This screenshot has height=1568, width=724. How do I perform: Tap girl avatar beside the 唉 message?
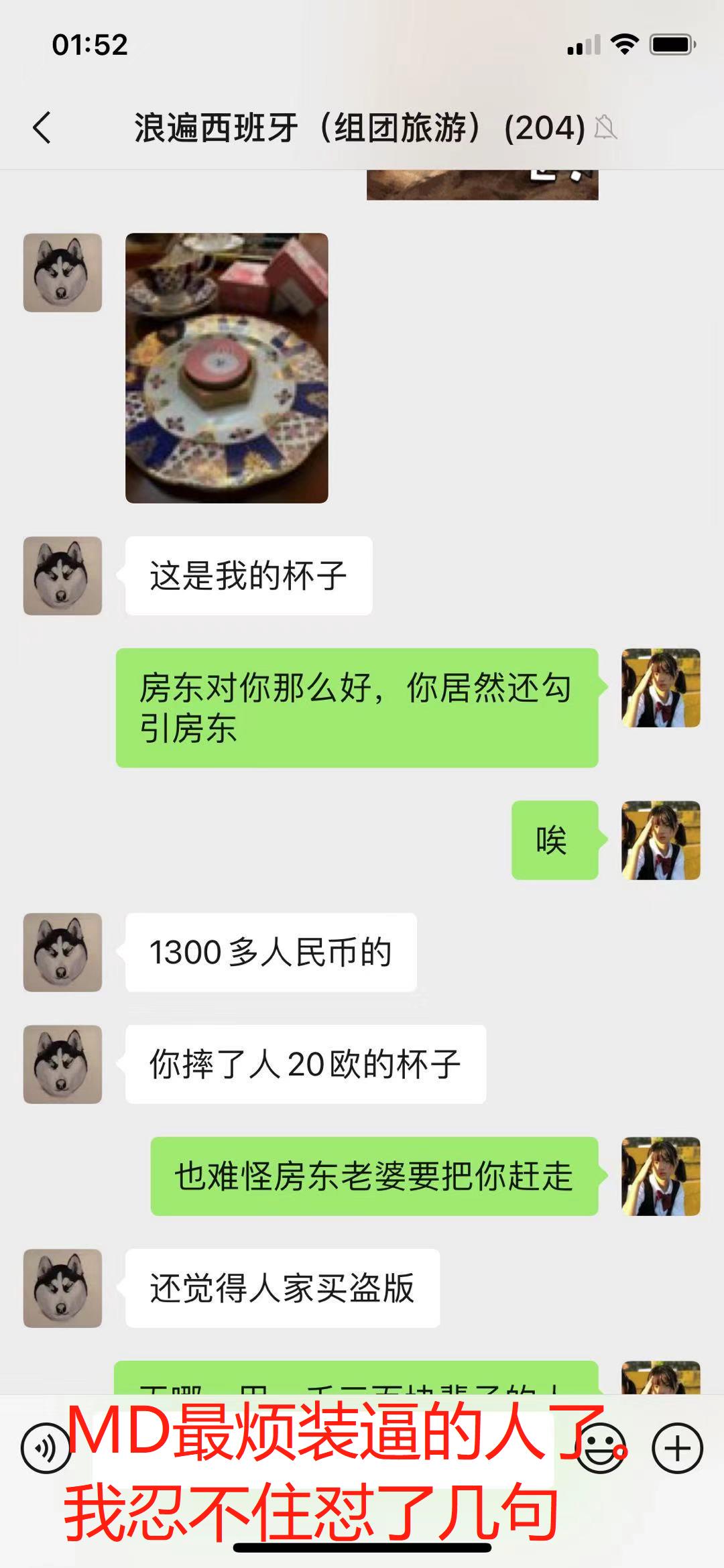tap(660, 840)
